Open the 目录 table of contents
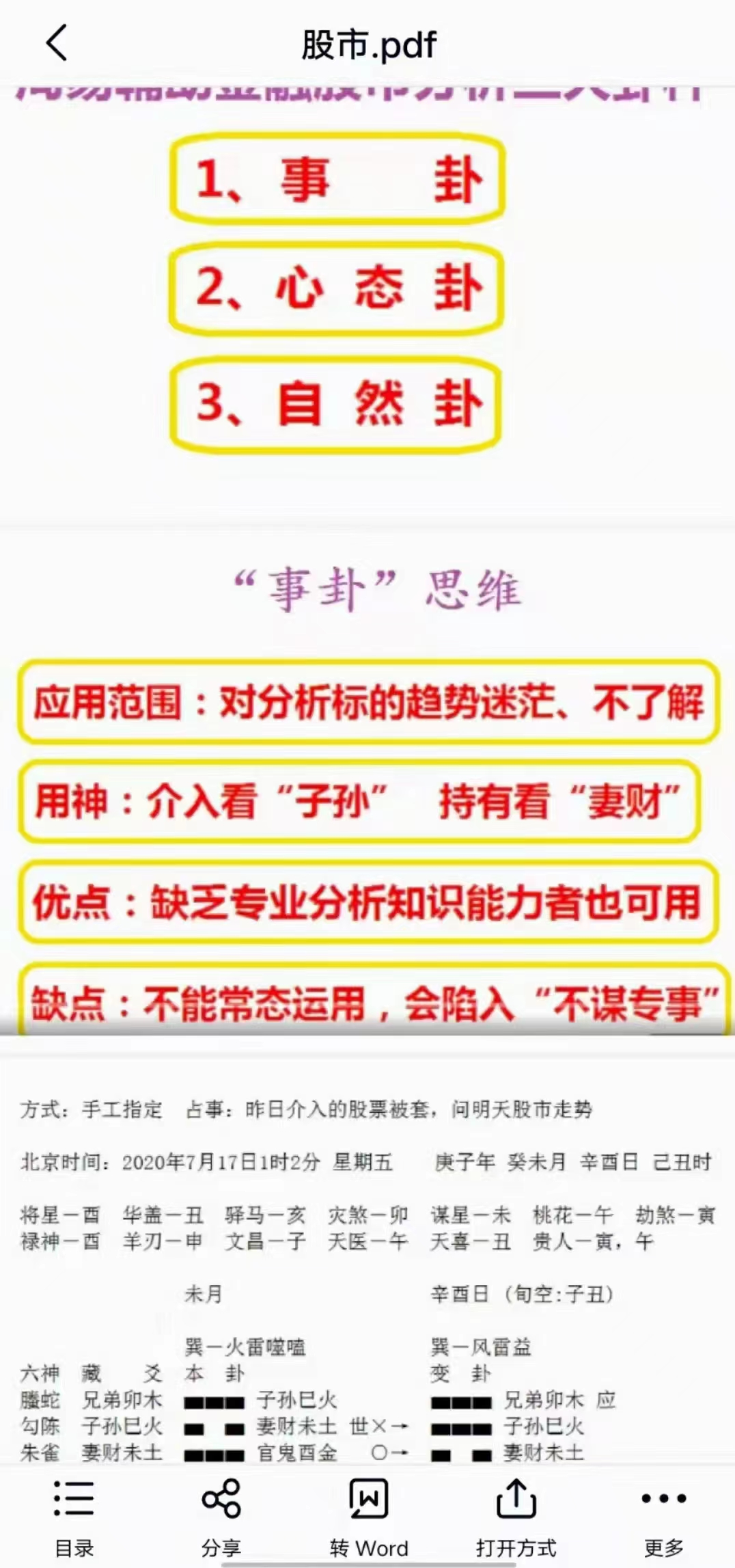Viewport: 735px width, 1568px height. [x=74, y=1513]
